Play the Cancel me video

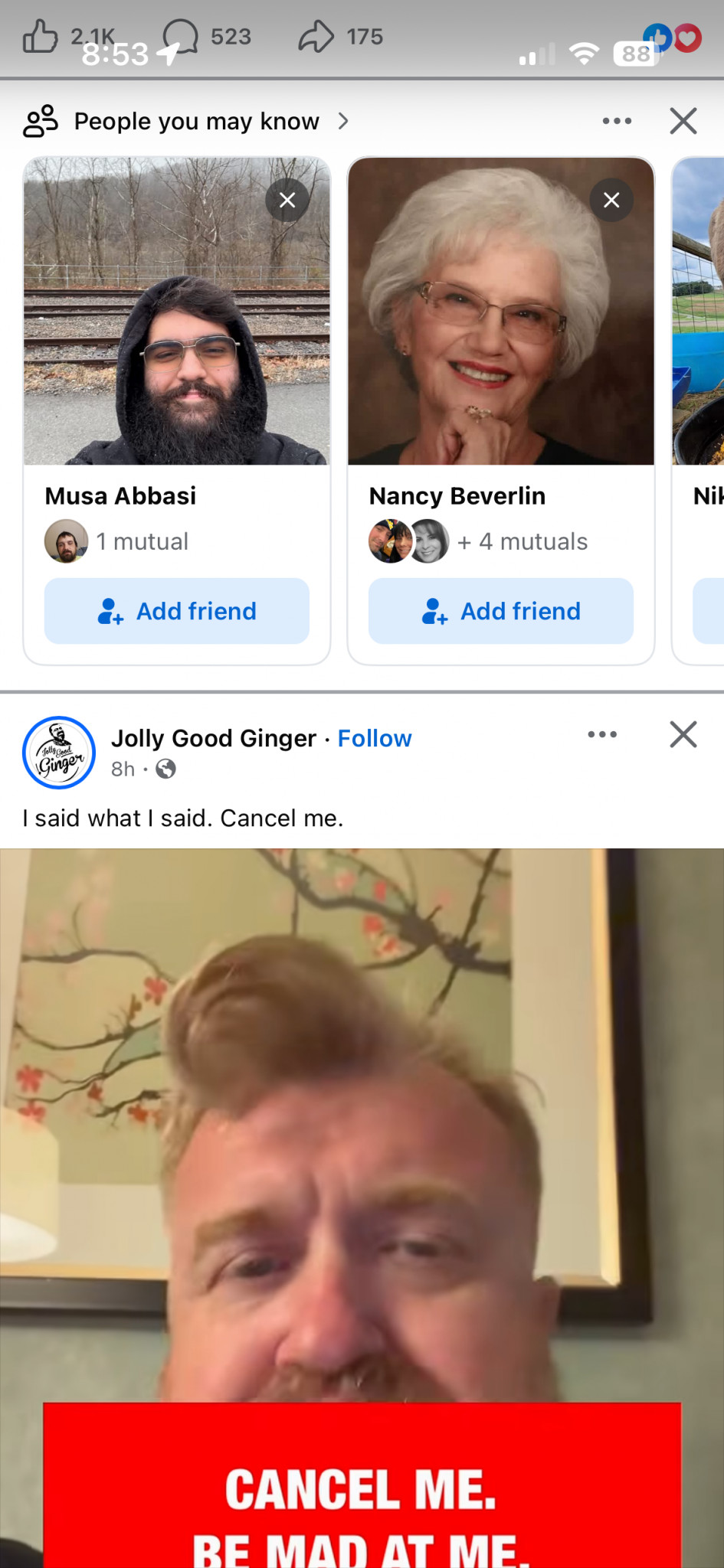coord(362,1208)
